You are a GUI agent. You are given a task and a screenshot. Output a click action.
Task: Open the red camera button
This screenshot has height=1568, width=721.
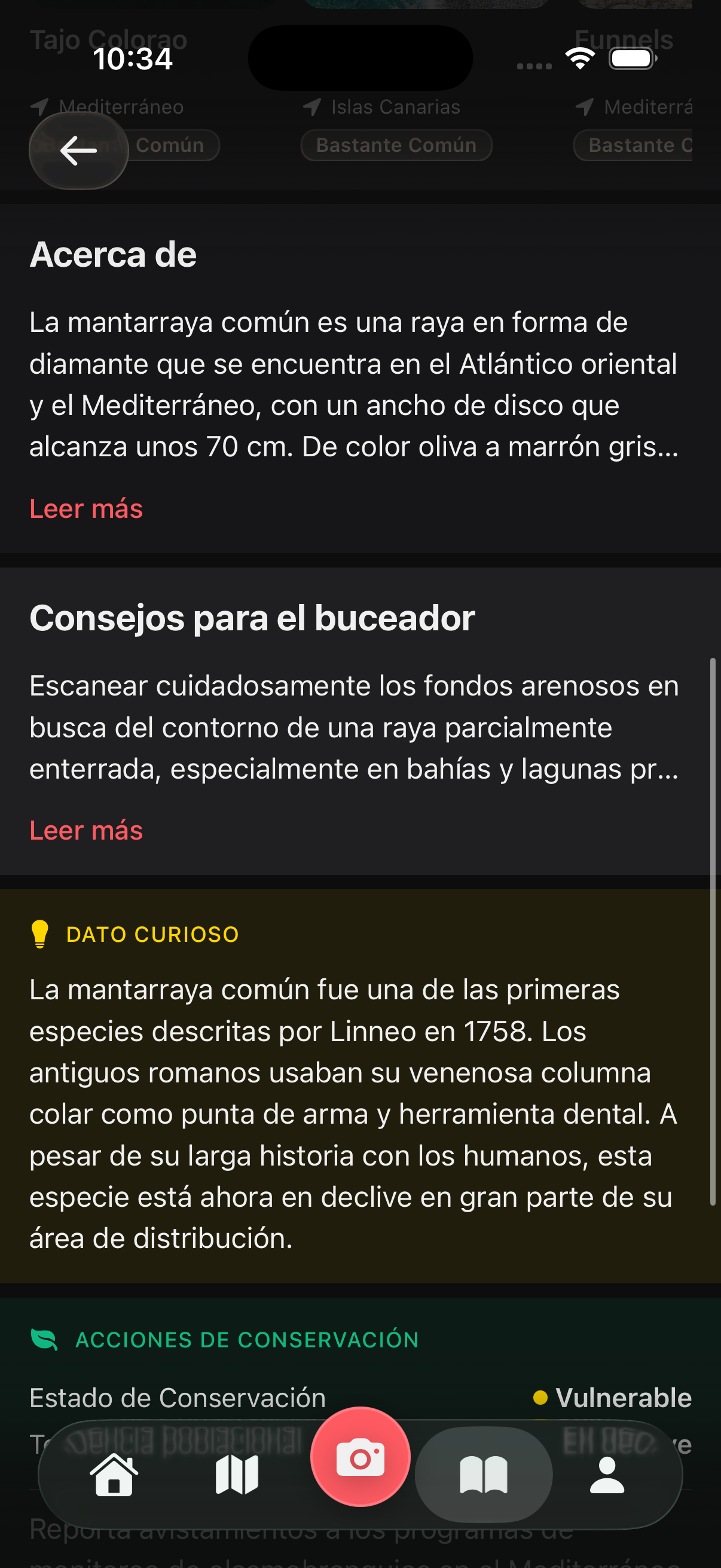(x=360, y=1458)
